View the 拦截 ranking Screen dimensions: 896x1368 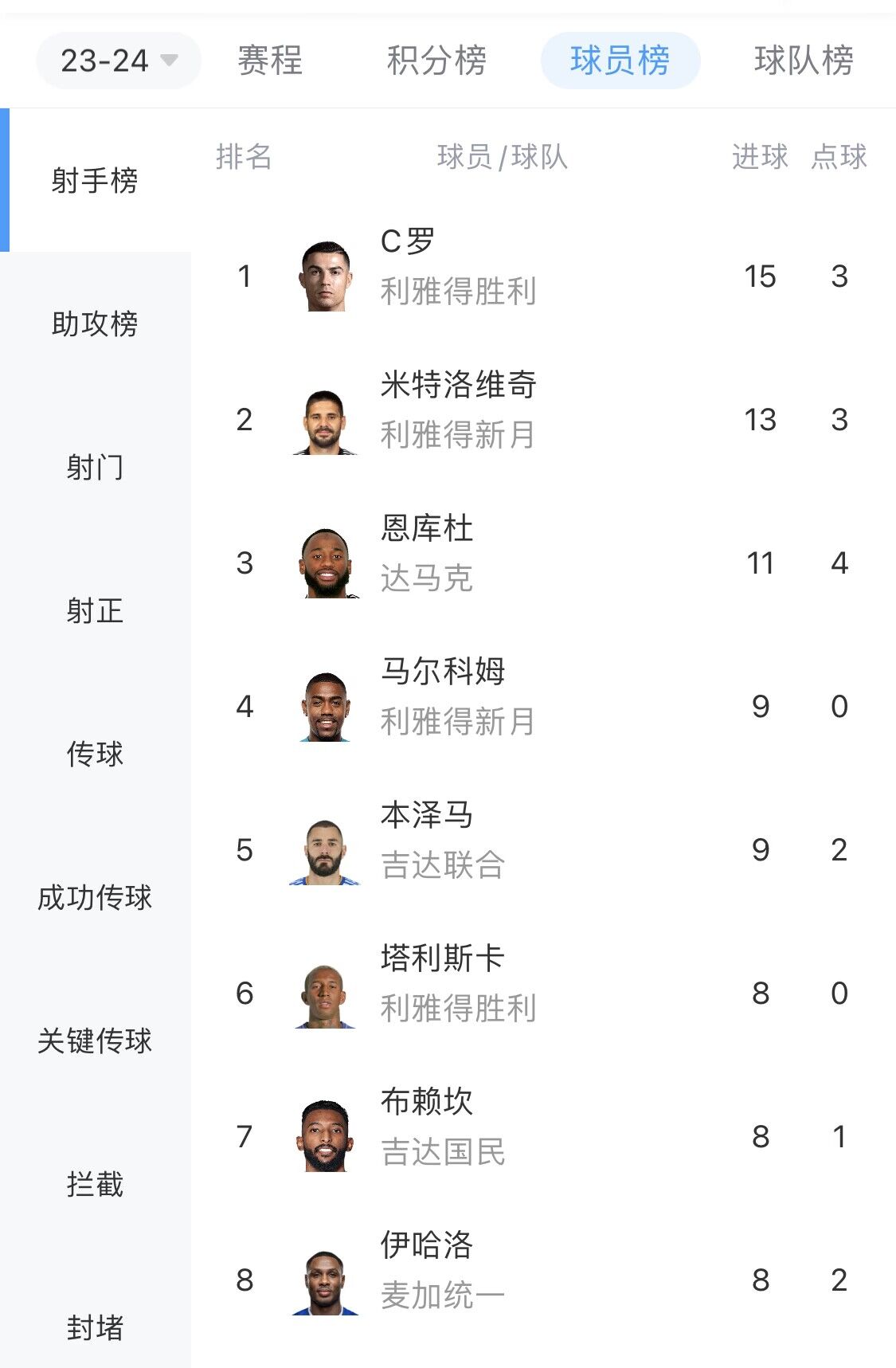(95, 1185)
